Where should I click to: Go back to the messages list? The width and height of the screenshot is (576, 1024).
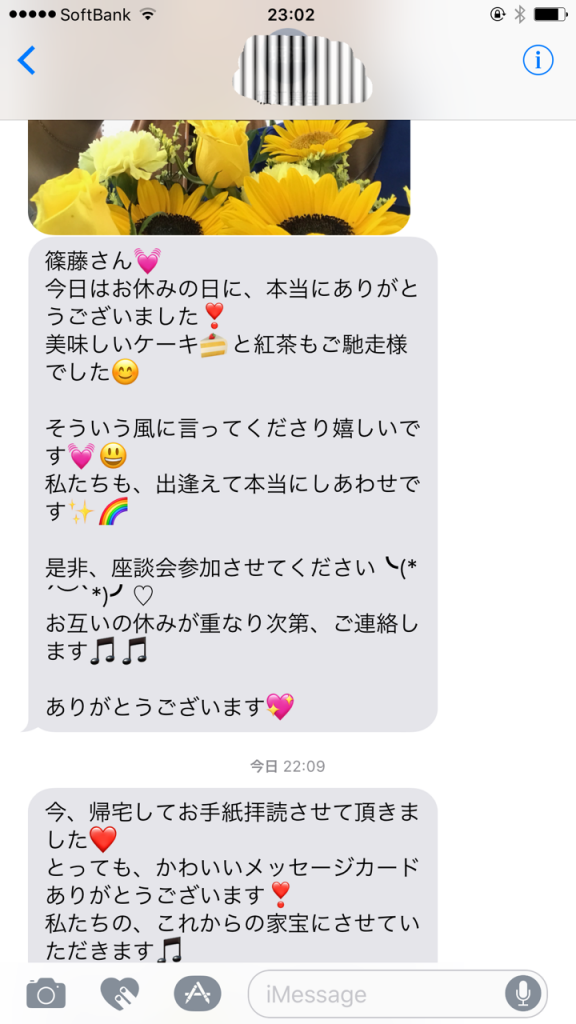[x=26, y=61]
